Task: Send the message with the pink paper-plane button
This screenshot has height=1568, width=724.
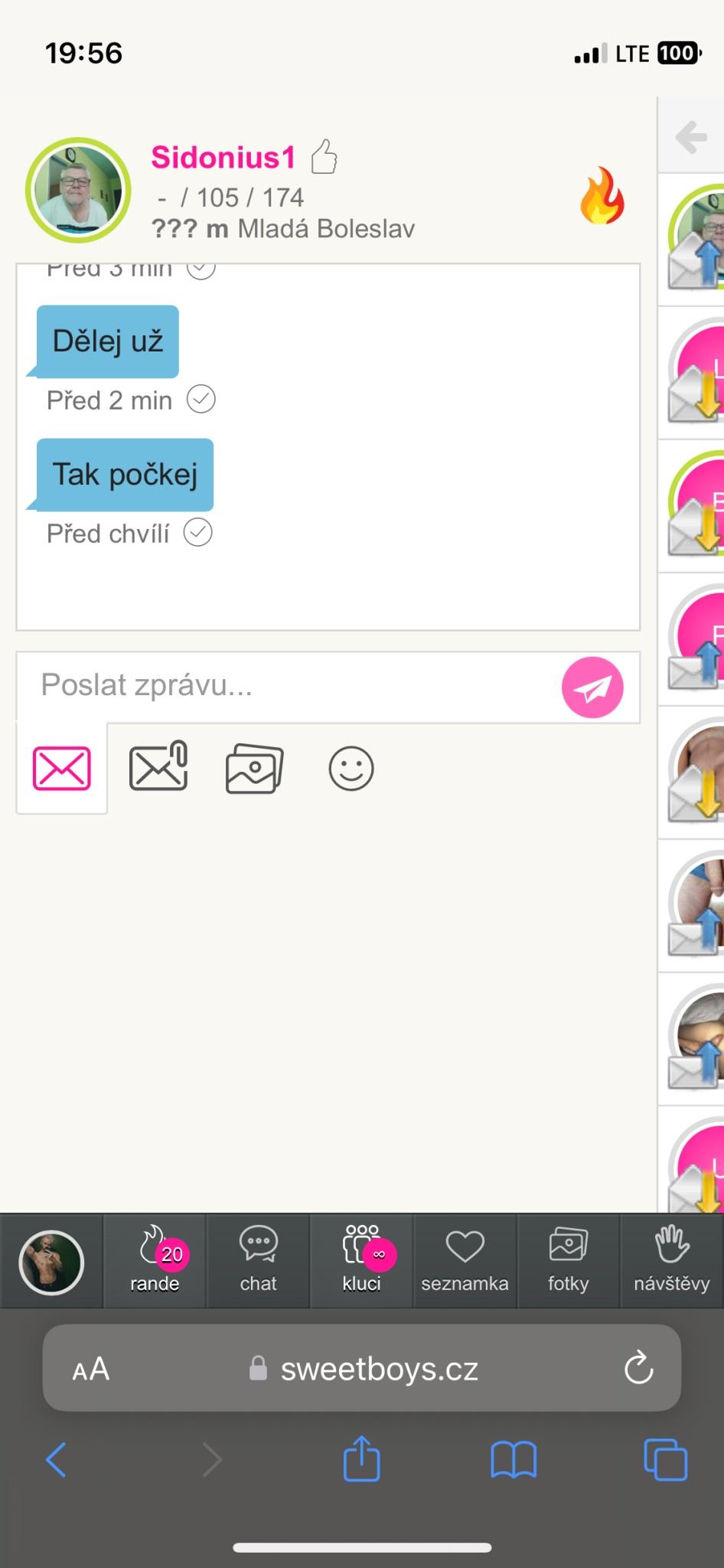Action: coord(592,687)
